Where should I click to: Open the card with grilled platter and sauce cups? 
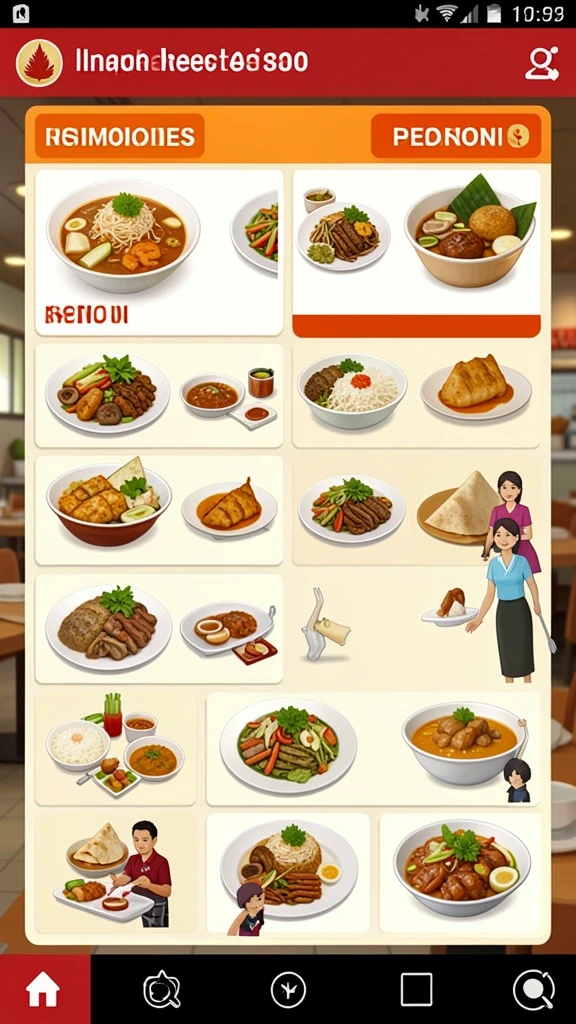click(159, 396)
